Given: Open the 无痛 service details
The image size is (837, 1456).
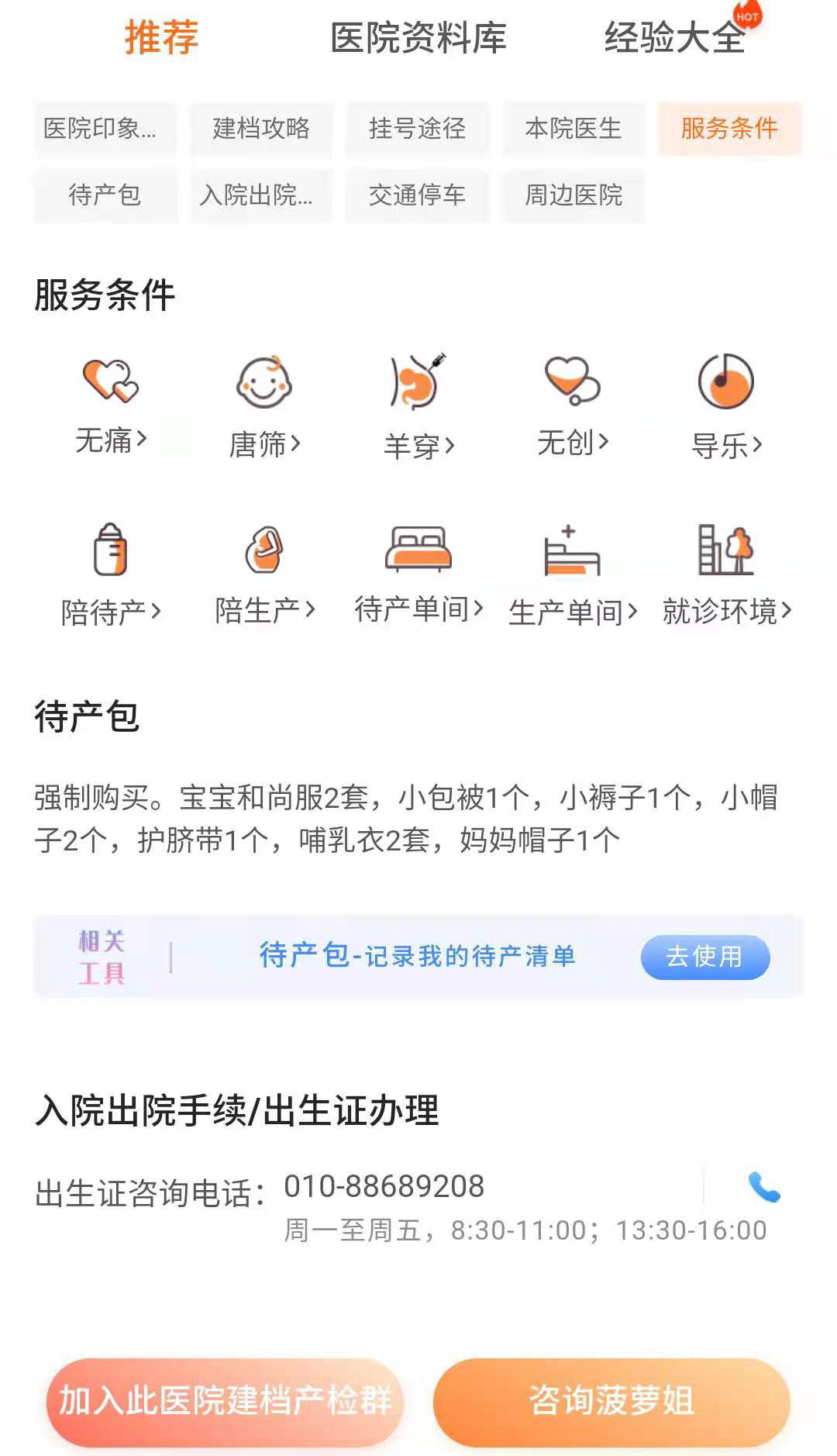Looking at the screenshot, I should [110, 405].
